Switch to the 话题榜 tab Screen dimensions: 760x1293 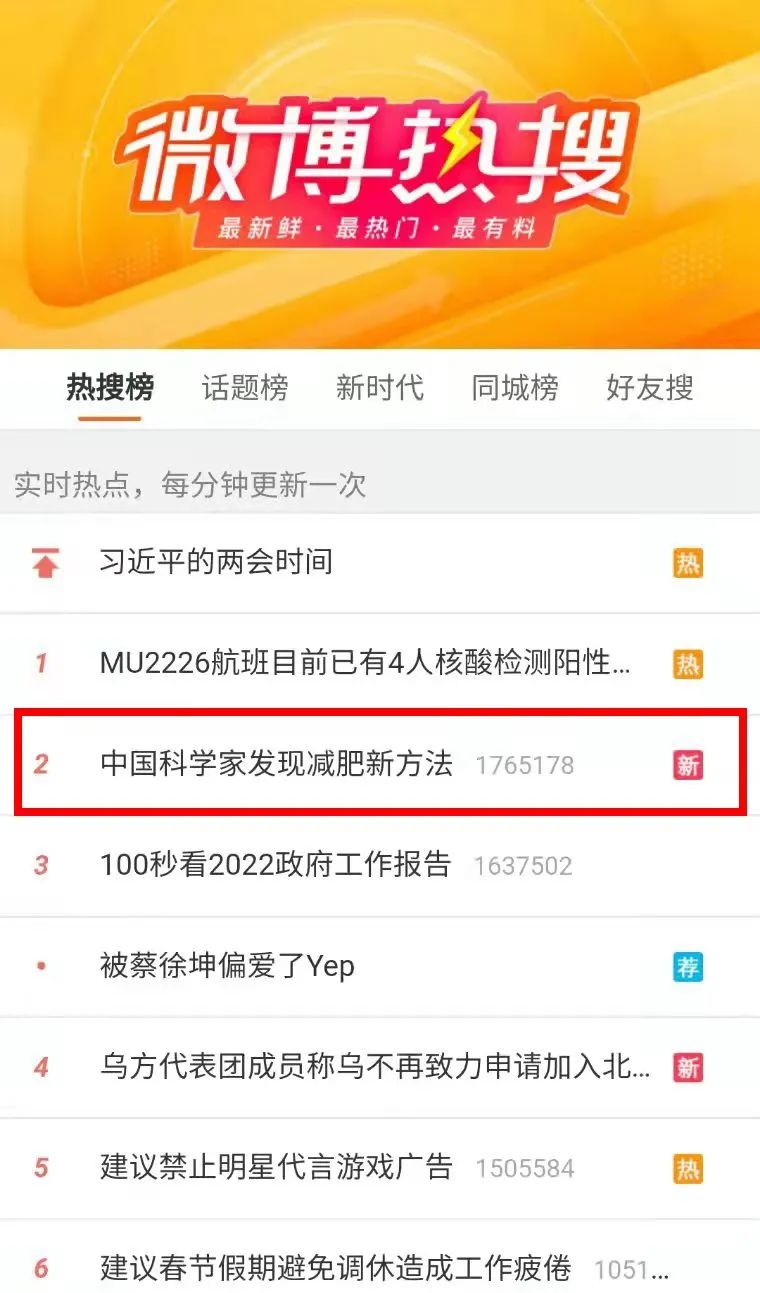pyautogui.click(x=245, y=388)
